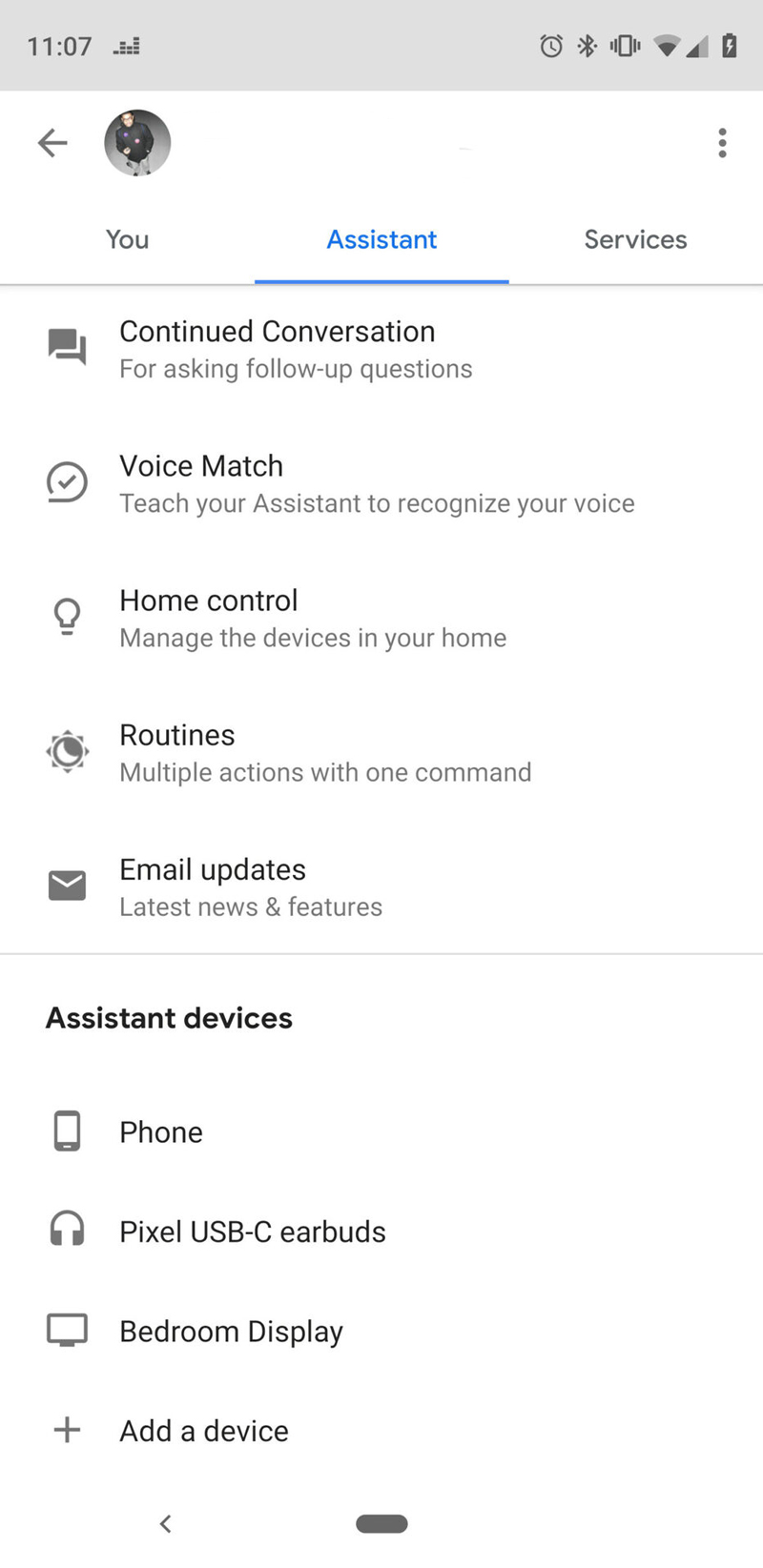Select Phone under Assistant devices
Viewport: 763px width, 1568px height.
coord(161,1131)
